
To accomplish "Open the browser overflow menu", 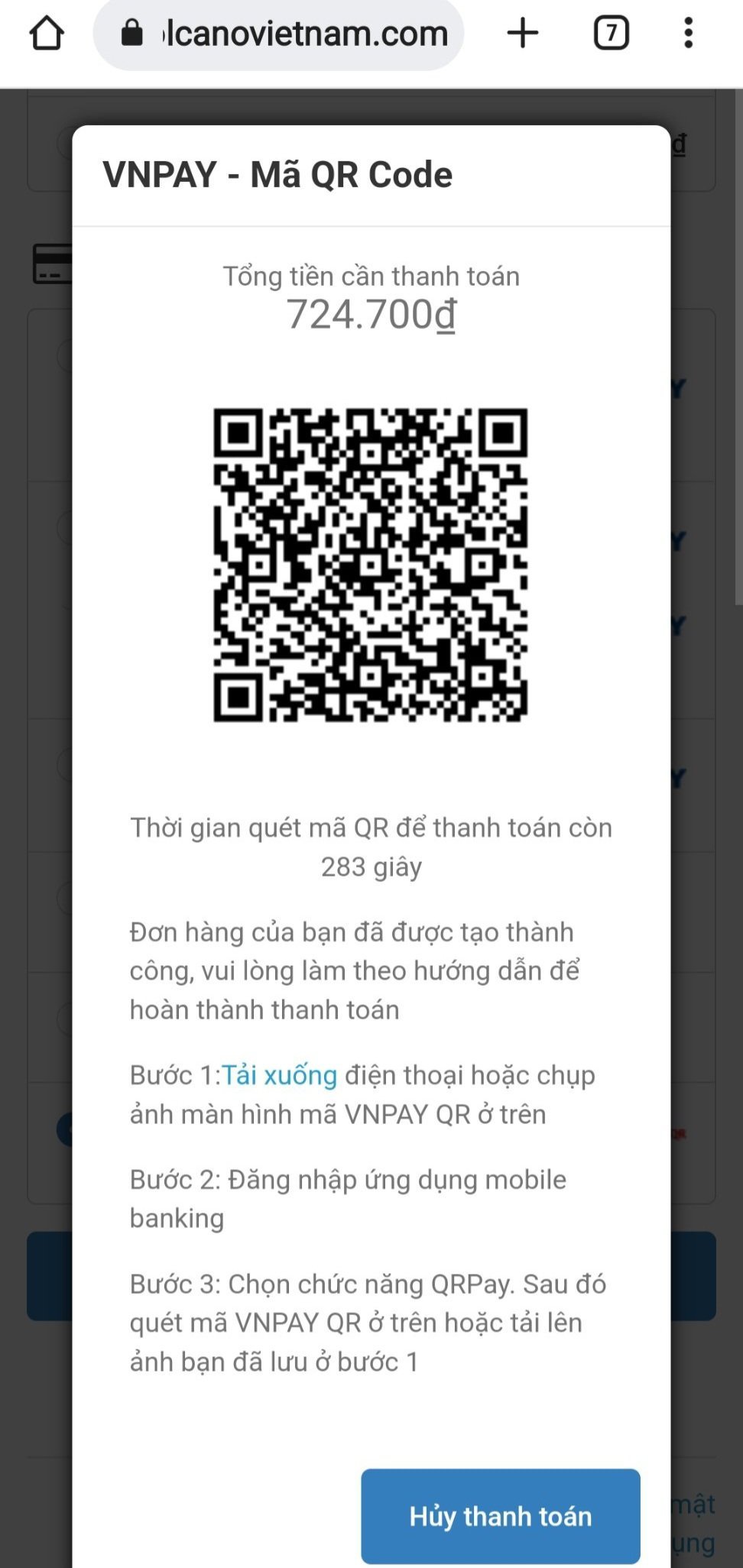I will [688, 34].
